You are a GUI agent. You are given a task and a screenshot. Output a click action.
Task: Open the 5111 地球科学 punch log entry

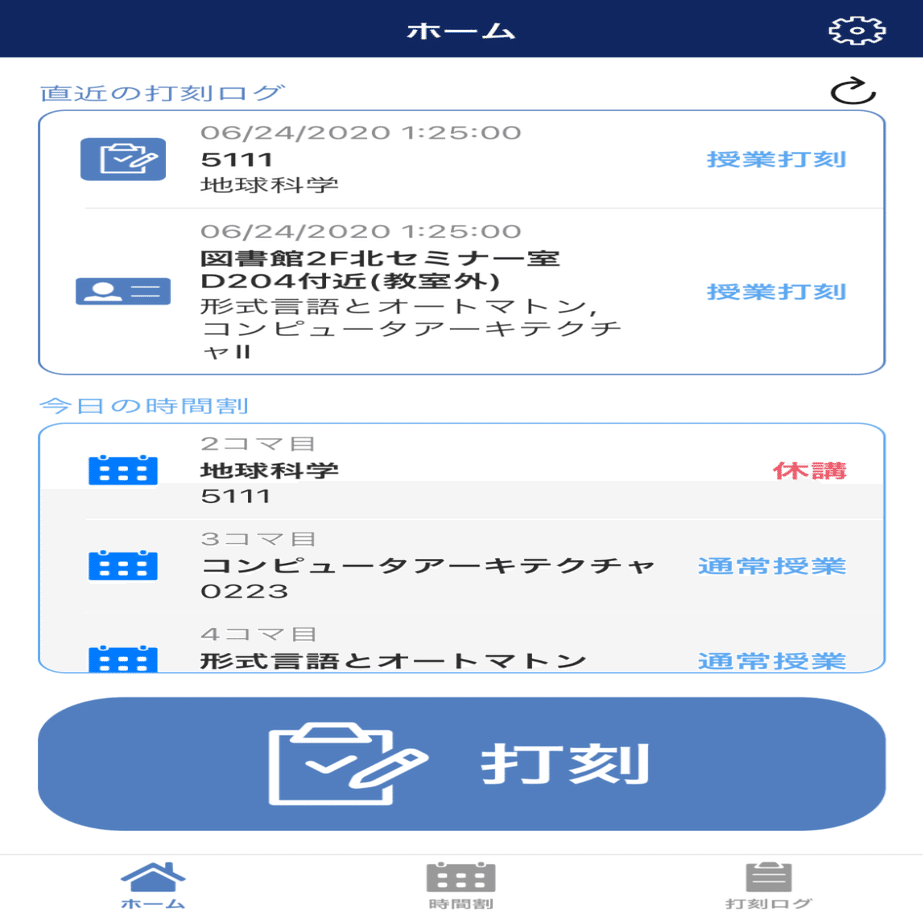pos(461,159)
